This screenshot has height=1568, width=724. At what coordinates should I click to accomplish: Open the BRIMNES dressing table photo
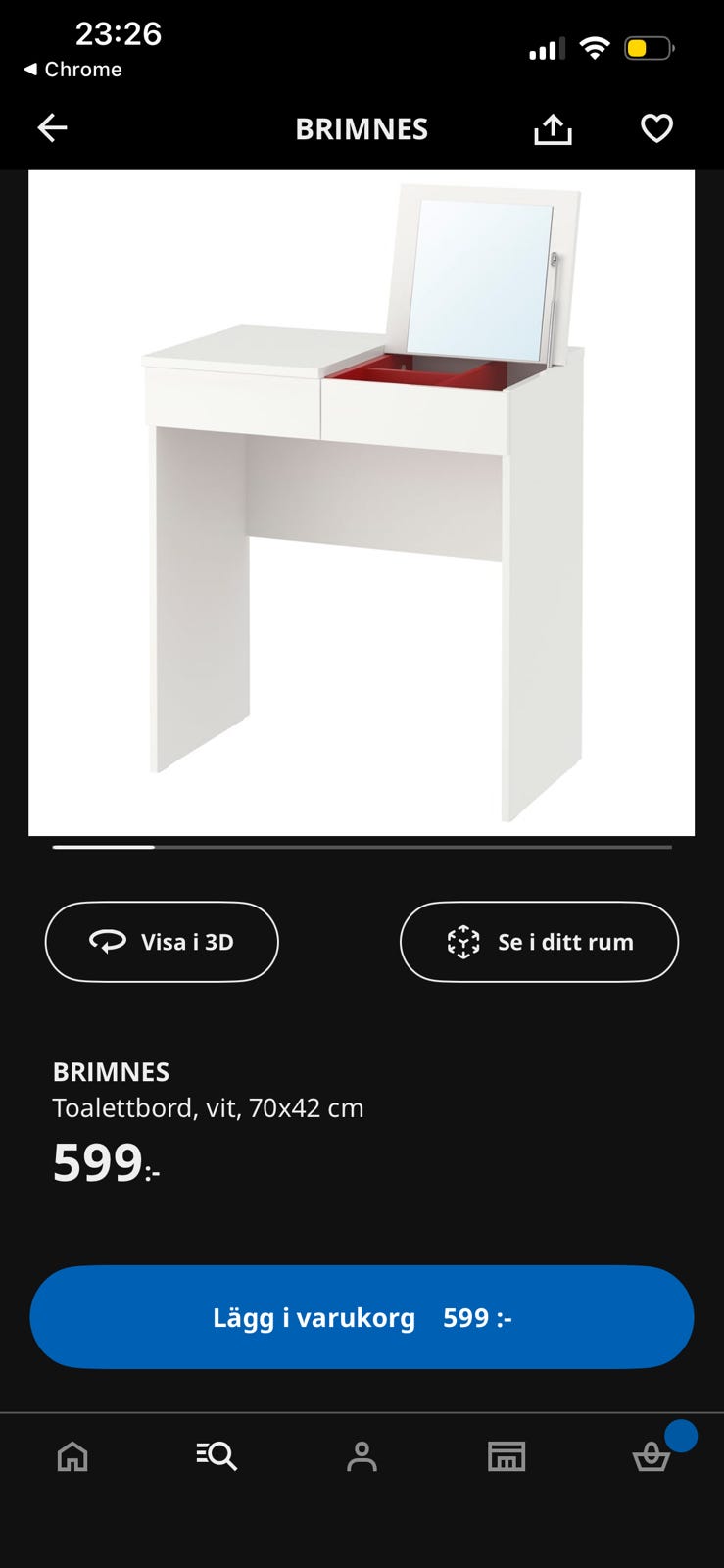pos(362,502)
